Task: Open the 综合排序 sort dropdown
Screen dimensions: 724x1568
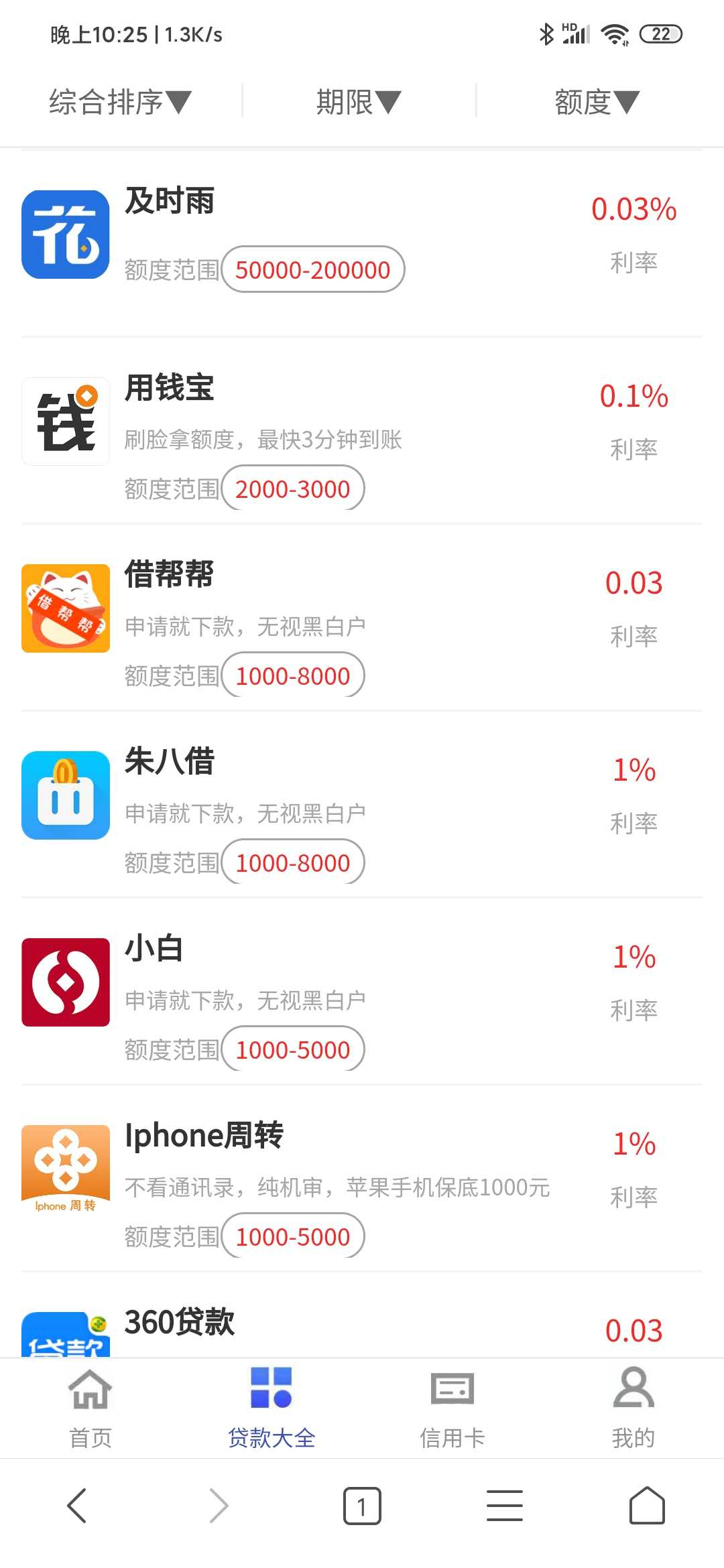Action: [121, 102]
